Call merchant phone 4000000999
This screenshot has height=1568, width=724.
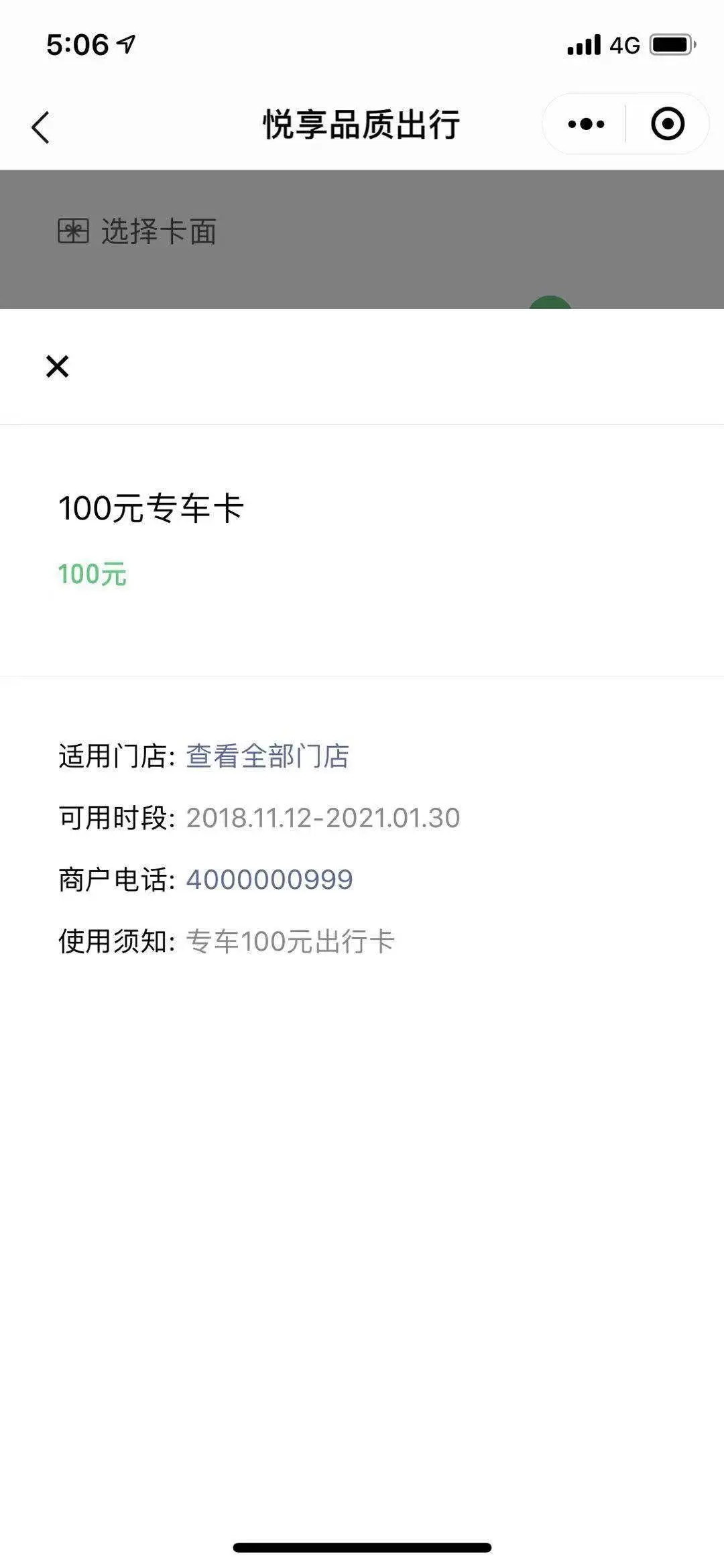pyautogui.click(x=269, y=880)
